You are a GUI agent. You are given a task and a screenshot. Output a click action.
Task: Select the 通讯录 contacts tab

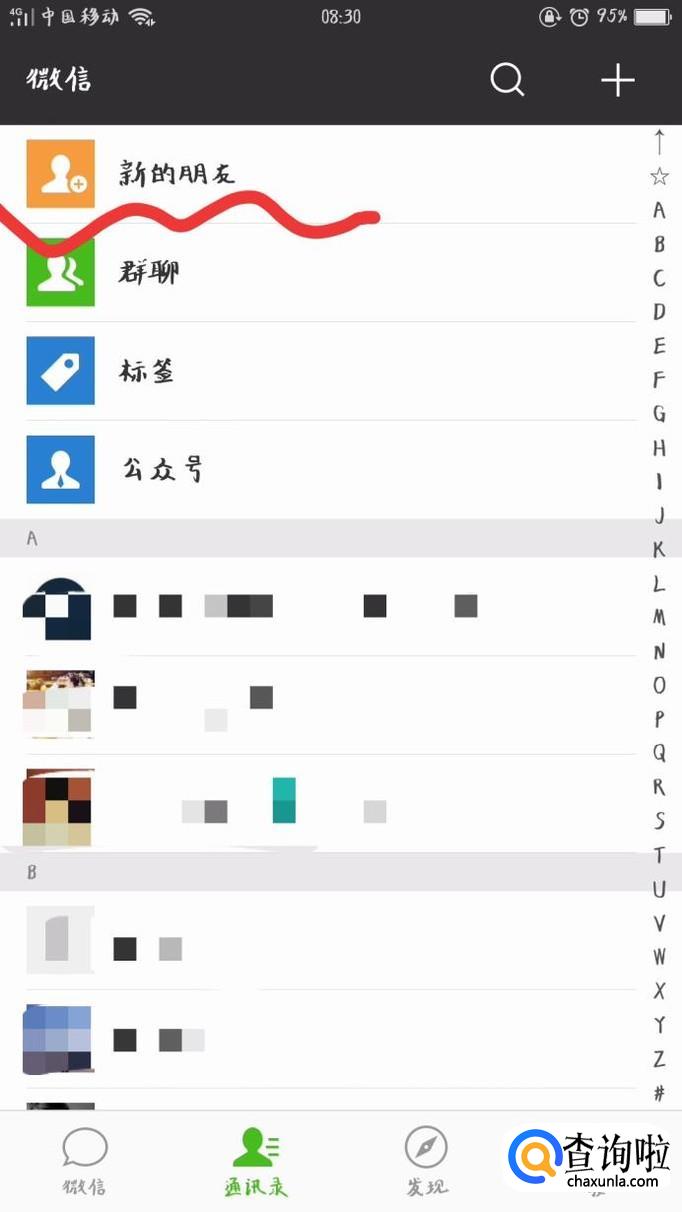[x=256, y=1162]
